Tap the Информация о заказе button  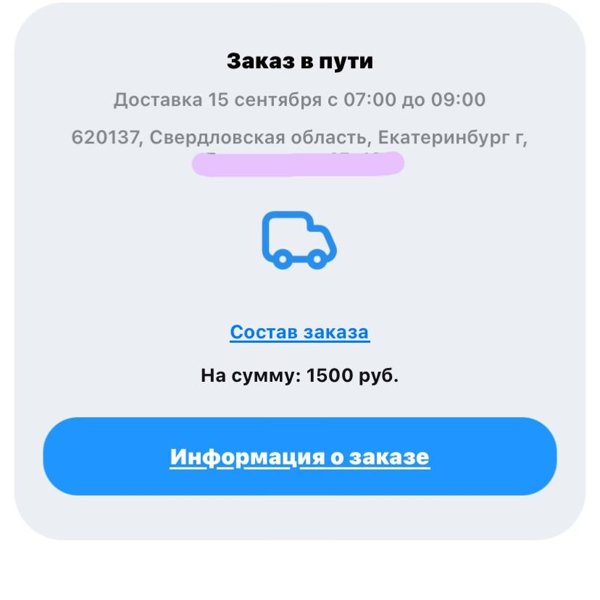[299, 457]
